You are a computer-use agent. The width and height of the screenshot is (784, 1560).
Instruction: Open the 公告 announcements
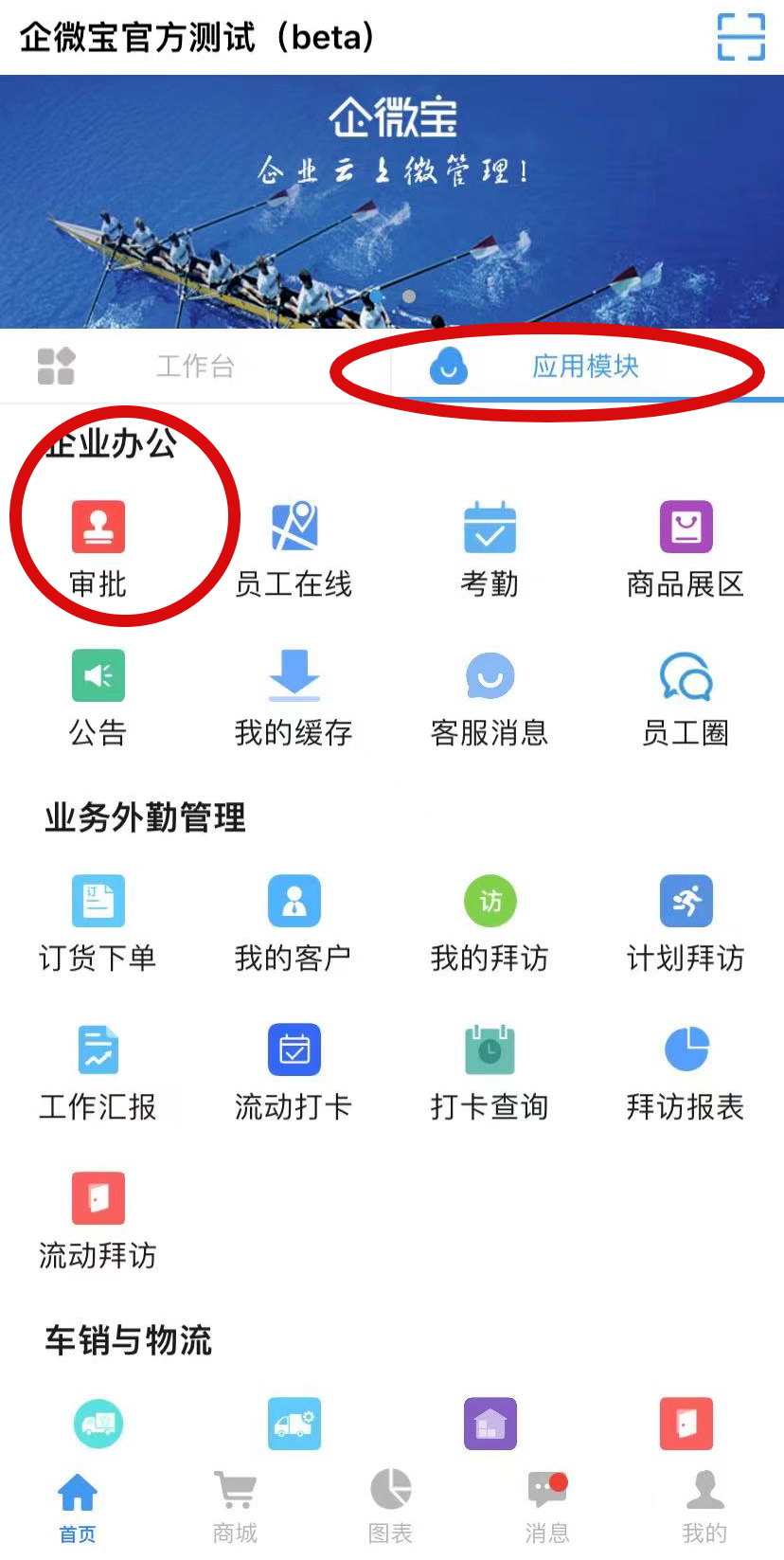coord(98,698)
